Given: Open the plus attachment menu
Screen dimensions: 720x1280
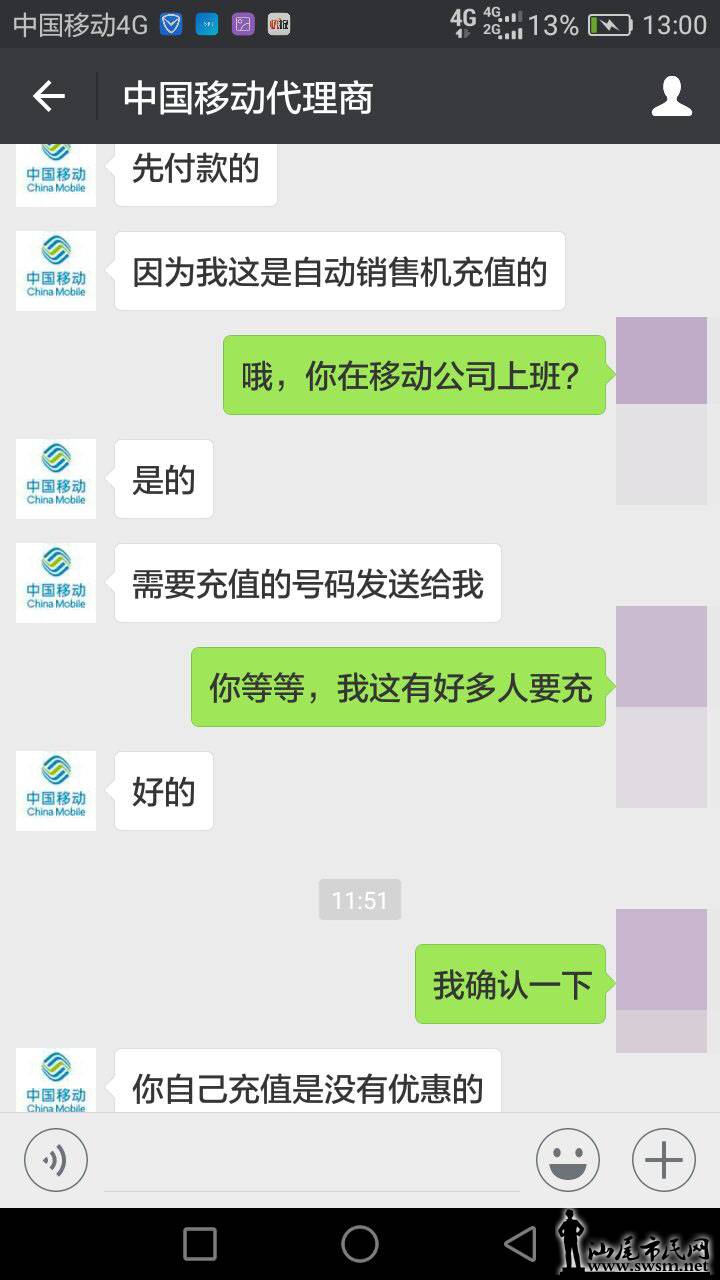Looking at the screenshot, I should [663, 1160].
